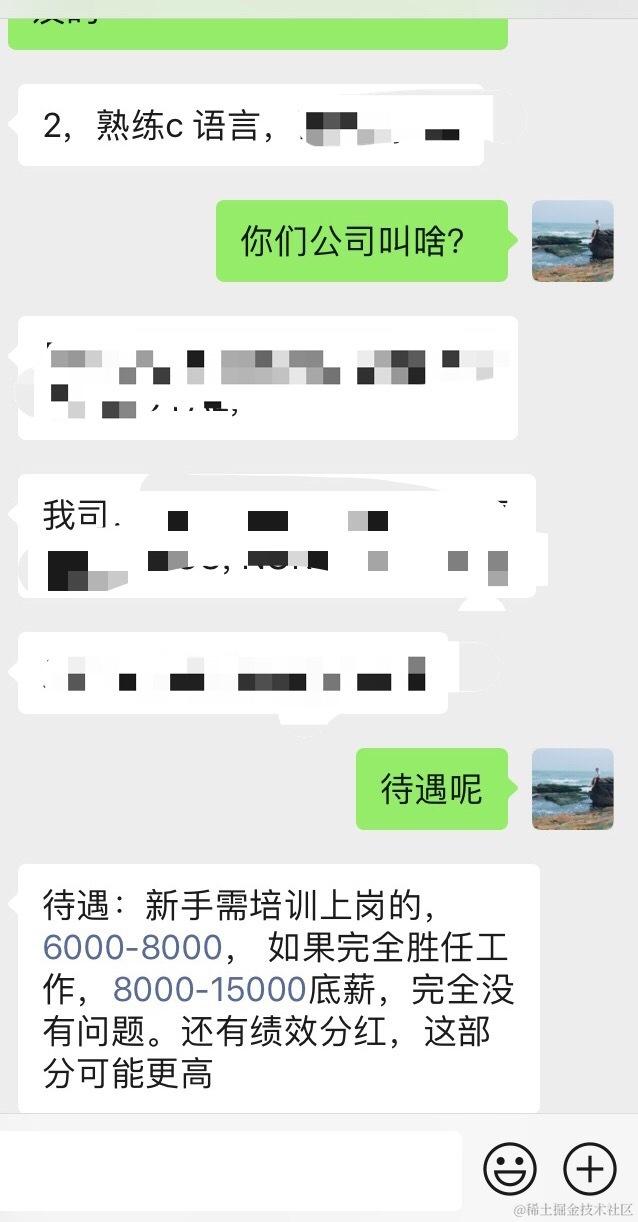Tap the avatar beside "待遇呢" message
638x1222 pixels.
tap(572, 789)
